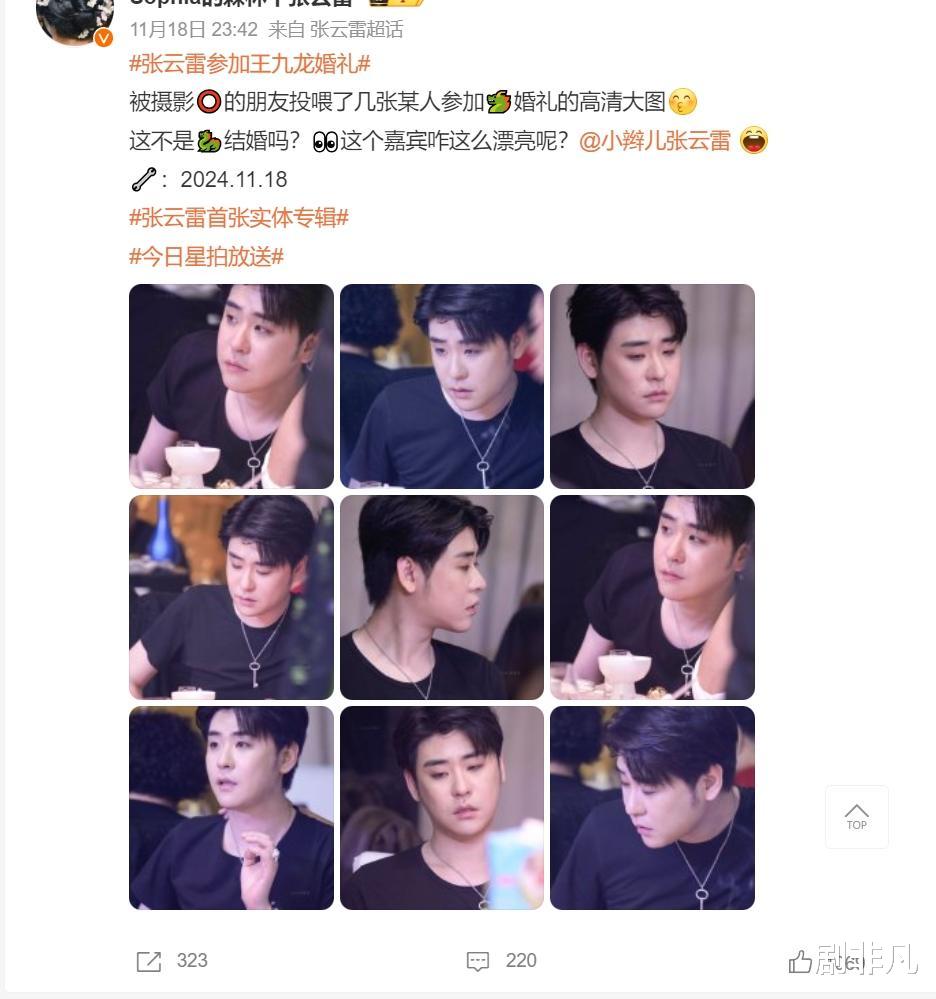936x999 pixels.
Task: Click the comment count 220
Action: [521, 961]
